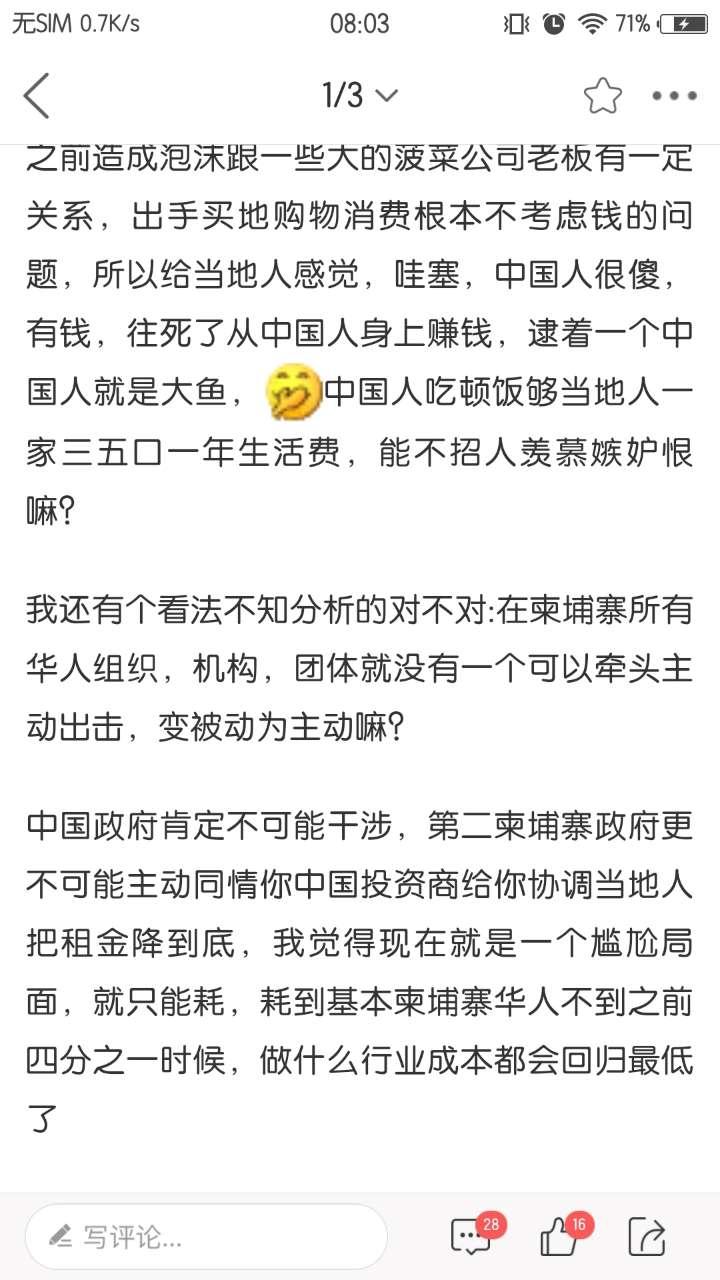Image resolution: width=720 pixels, height=1280 pixels.
Task: Favorite this post with the star icon
Action: (602, 96)
